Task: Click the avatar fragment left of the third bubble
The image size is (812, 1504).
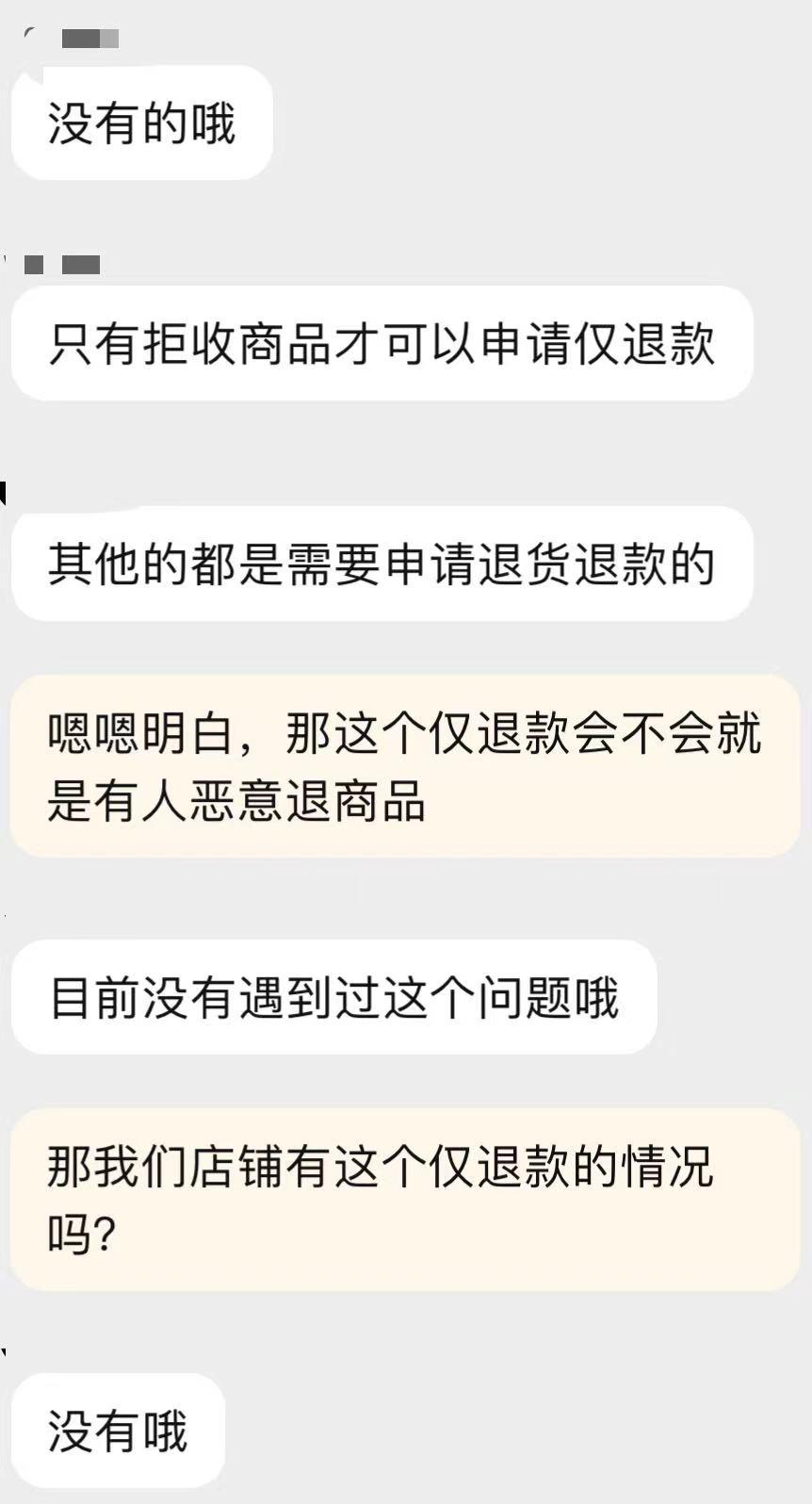Action: click(5, 492)
